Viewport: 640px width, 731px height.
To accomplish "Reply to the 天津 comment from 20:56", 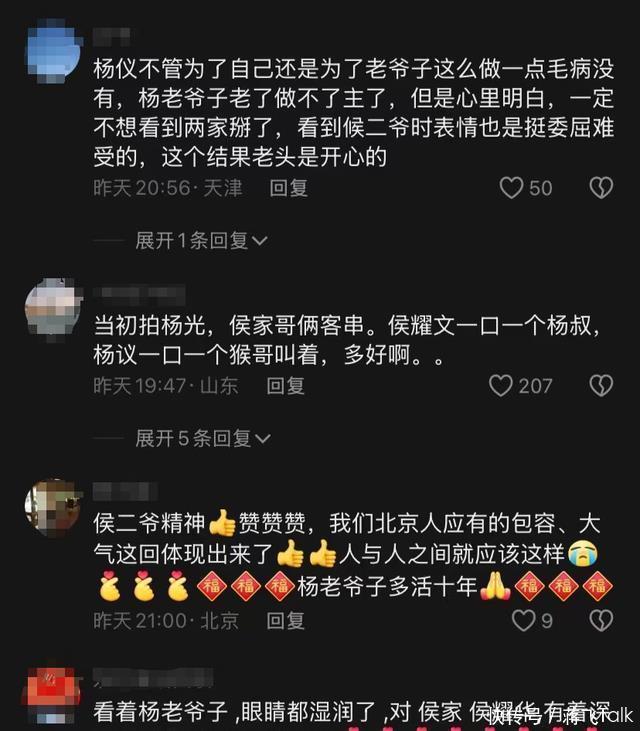I will coord(288,187).
